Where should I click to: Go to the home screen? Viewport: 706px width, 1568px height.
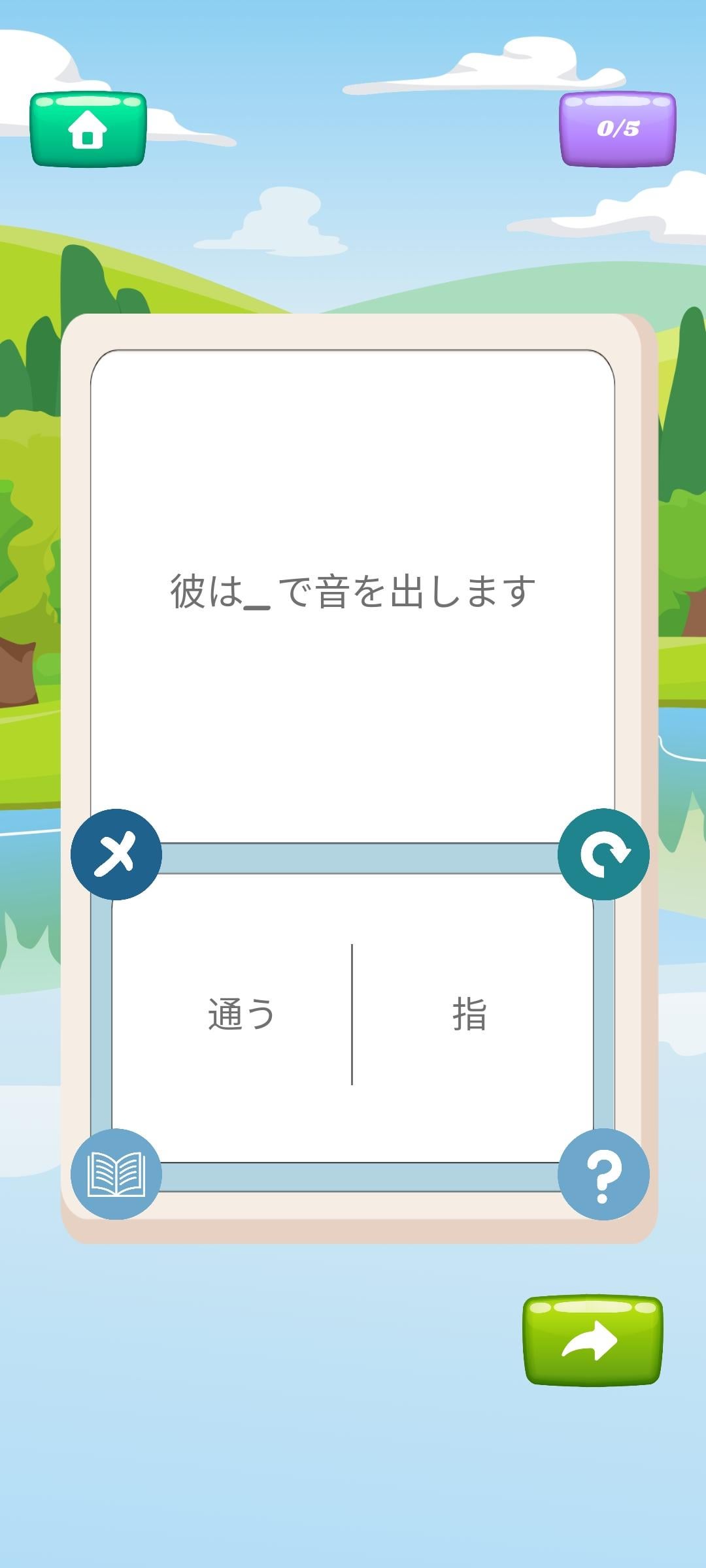tap(88, 130)
